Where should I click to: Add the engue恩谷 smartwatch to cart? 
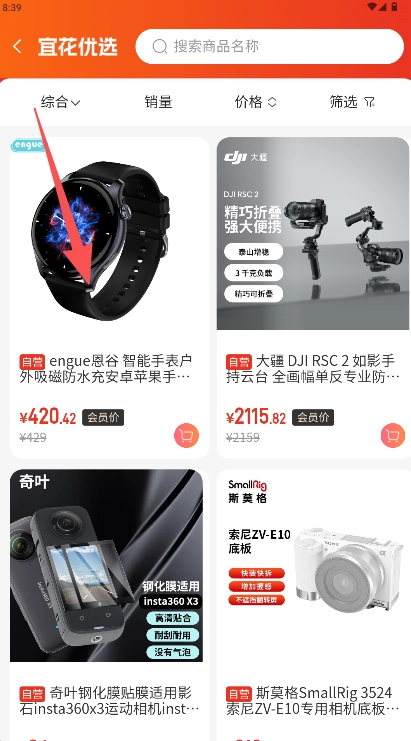click(187, 435)
